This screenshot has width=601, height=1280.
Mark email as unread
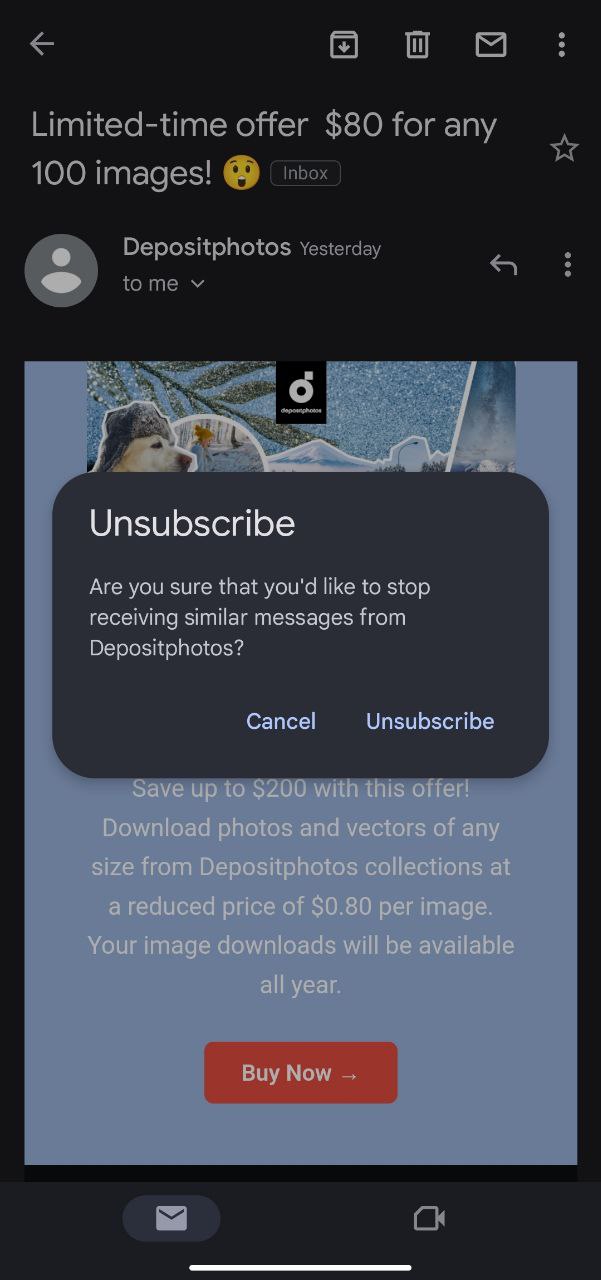(490, 44)
